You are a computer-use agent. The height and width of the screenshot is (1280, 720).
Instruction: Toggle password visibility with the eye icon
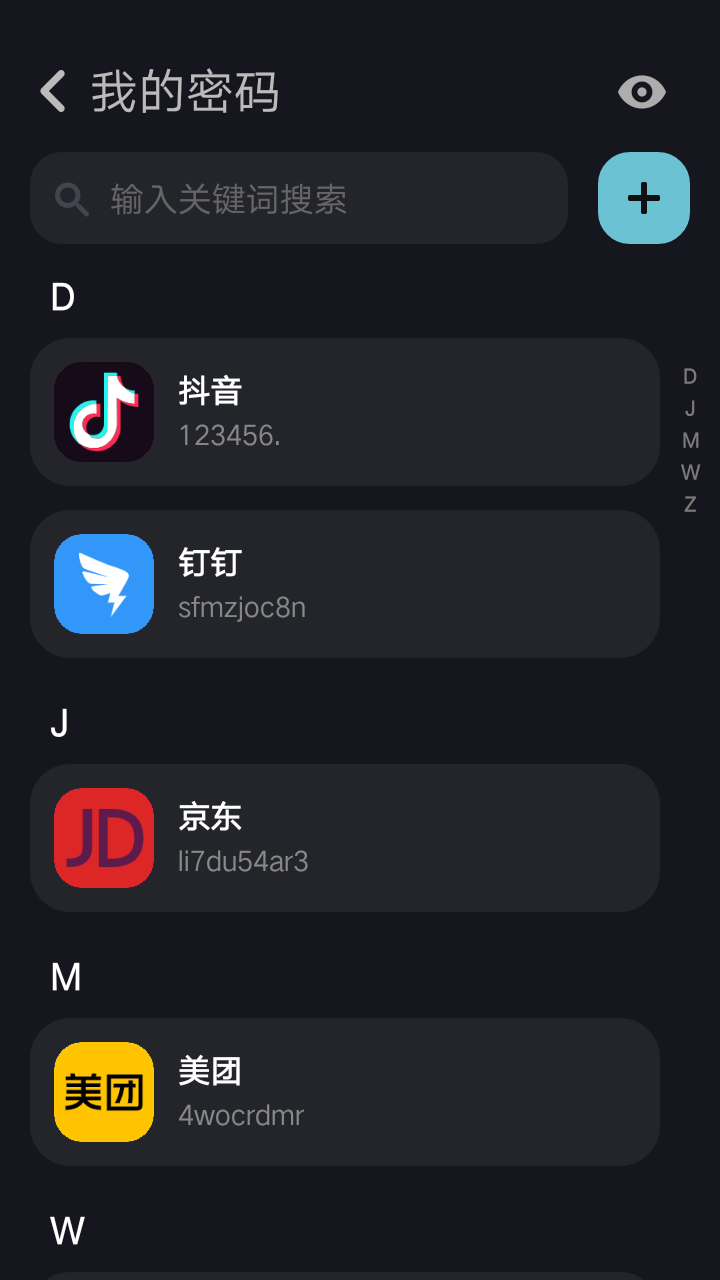point(641,92)
